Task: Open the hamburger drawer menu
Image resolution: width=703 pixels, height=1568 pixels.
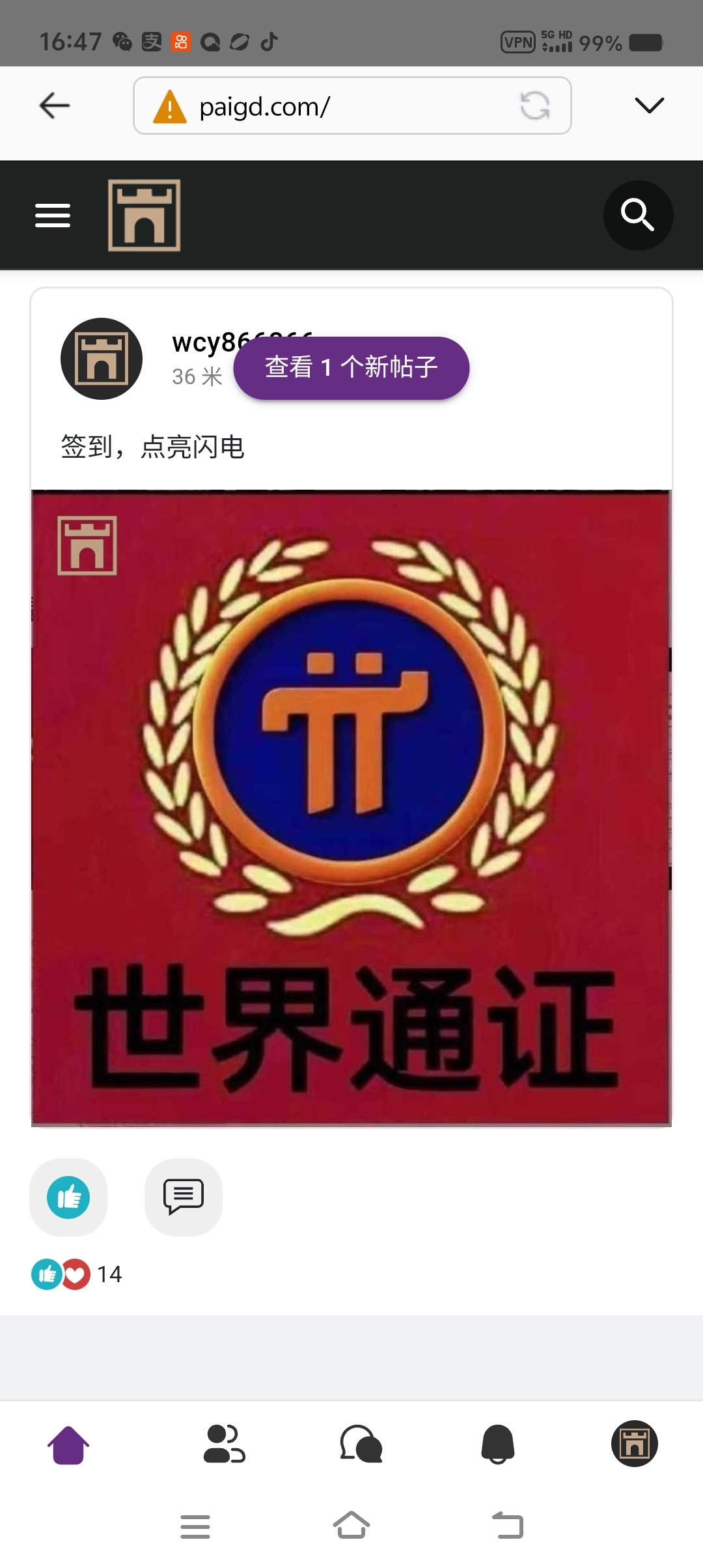Action: [53, 216]
